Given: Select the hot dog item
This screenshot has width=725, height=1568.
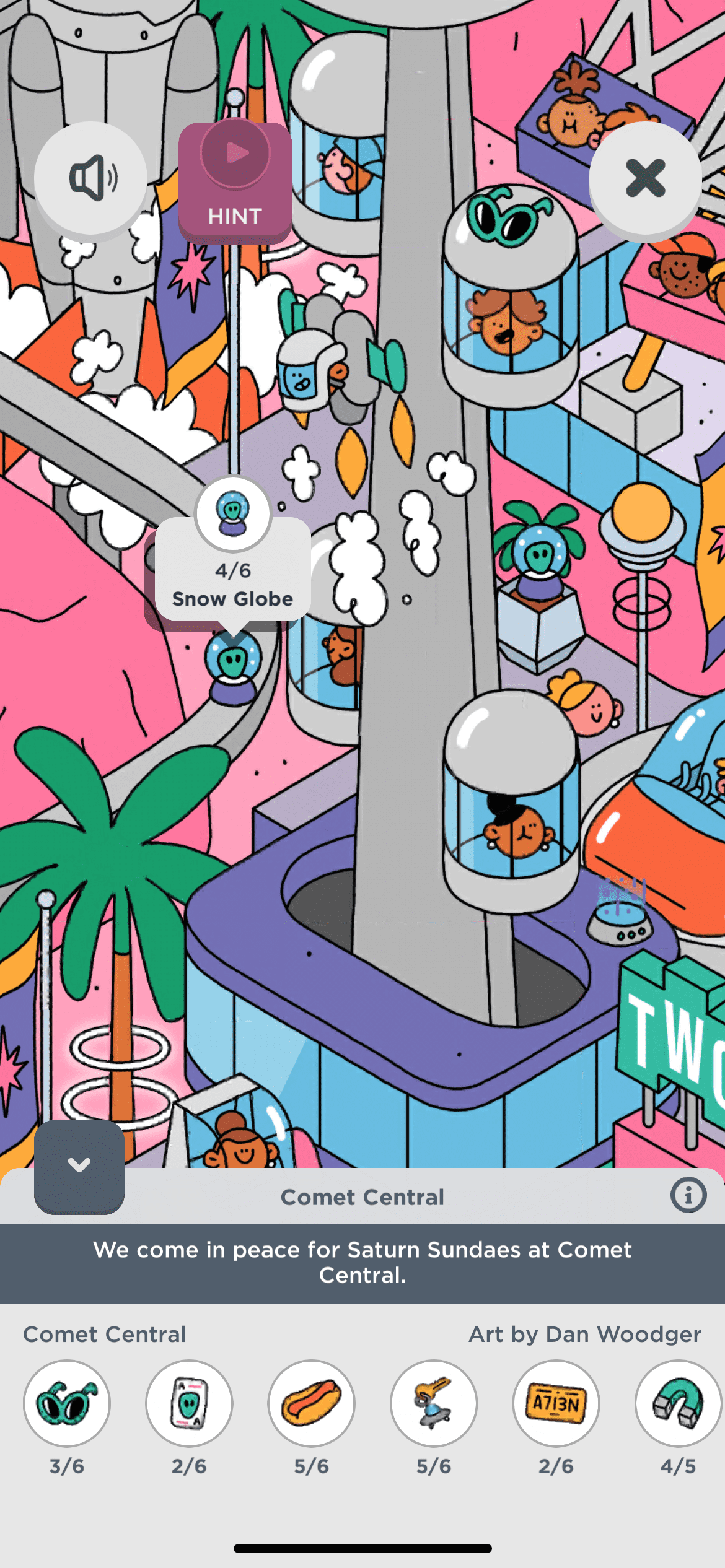Looking at the screenshot, I should pyautogui.click(x=311, y=1403).
